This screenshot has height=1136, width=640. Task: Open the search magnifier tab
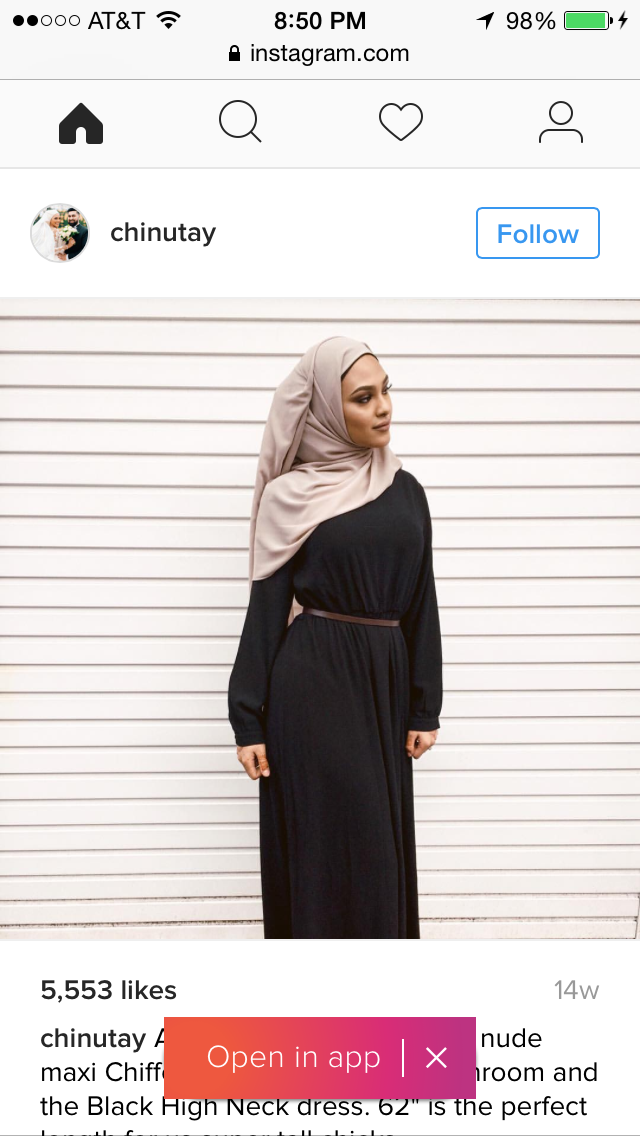(240, 123)
